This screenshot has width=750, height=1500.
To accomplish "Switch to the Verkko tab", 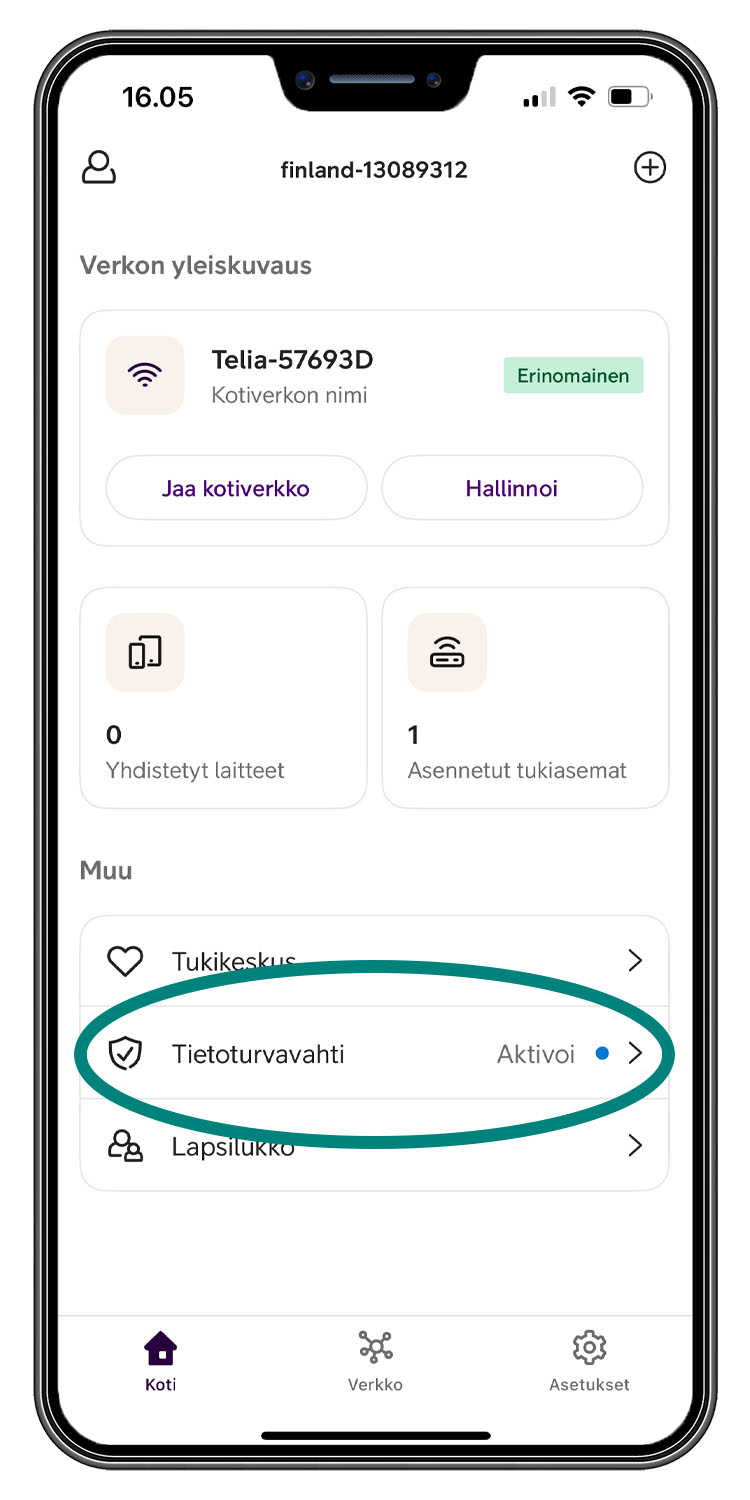I will pyautogui.click(x=375, y=1361).
